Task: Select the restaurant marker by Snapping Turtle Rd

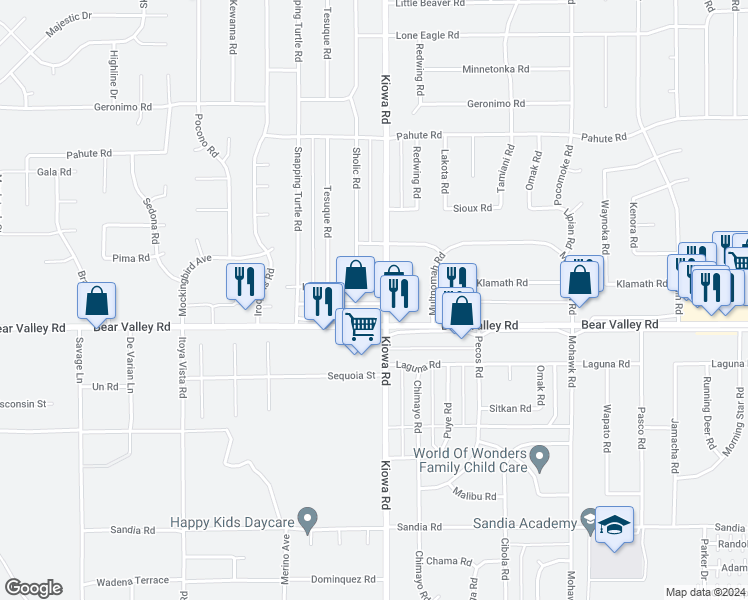Action: [x=323, y=305]
